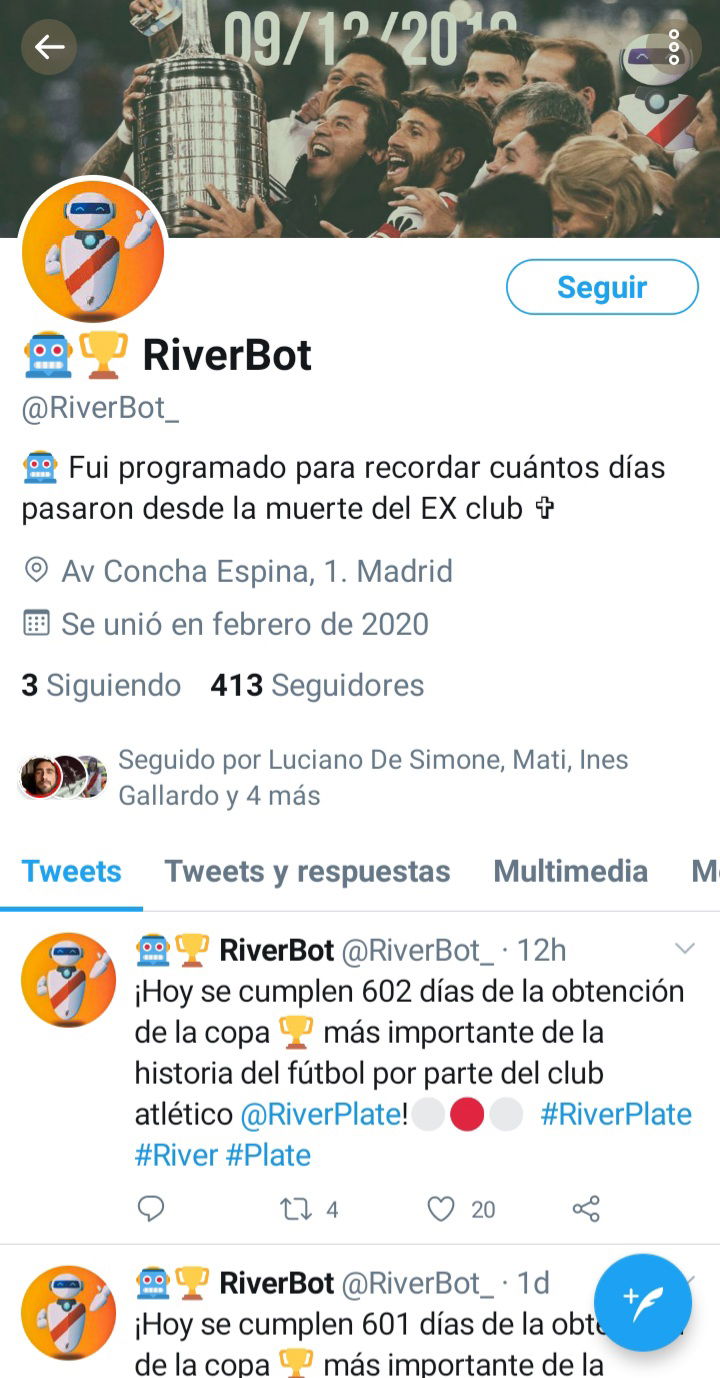This screenshot has height=1378, width=720.
Task: Like the 602 días tweet
Action: (441, 1209)
